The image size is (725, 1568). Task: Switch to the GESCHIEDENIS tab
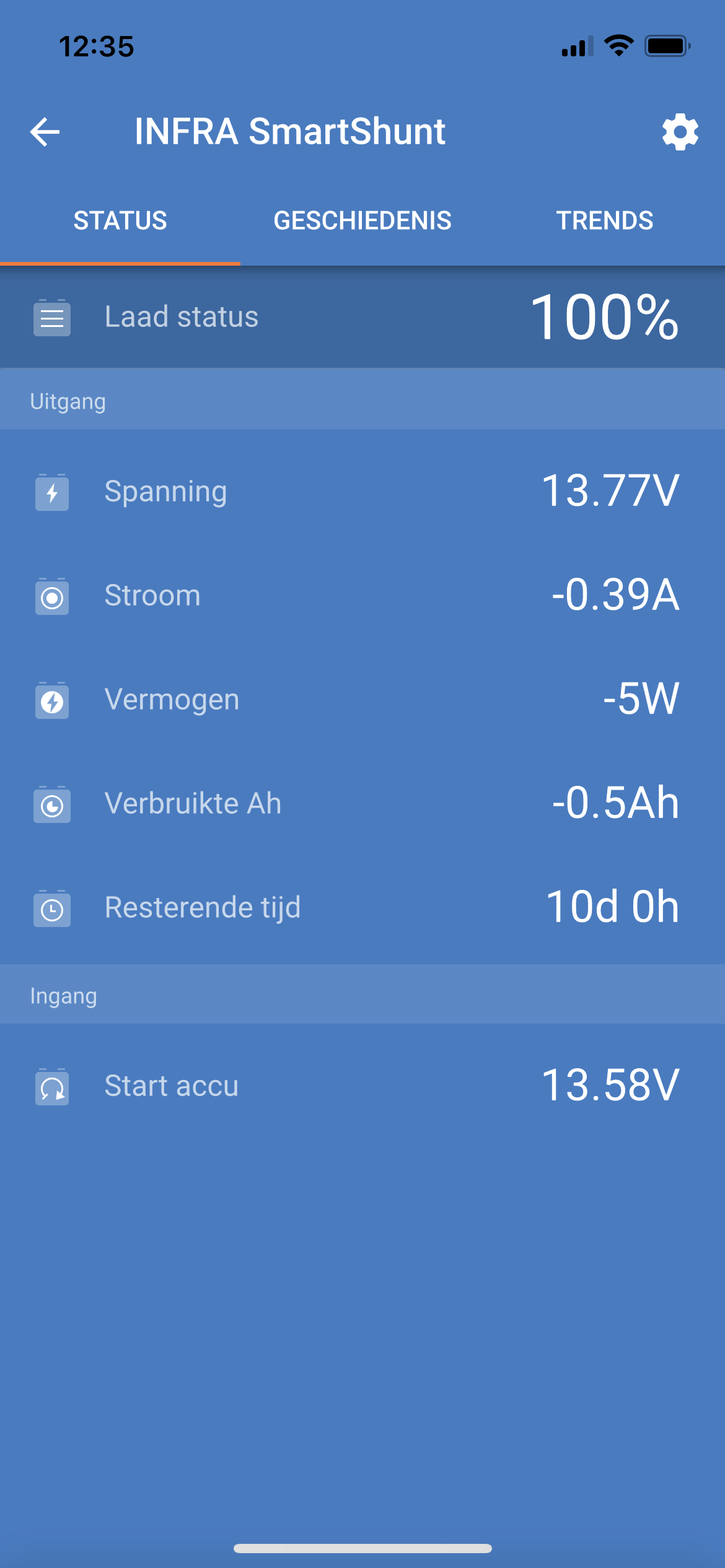[362, 220]
